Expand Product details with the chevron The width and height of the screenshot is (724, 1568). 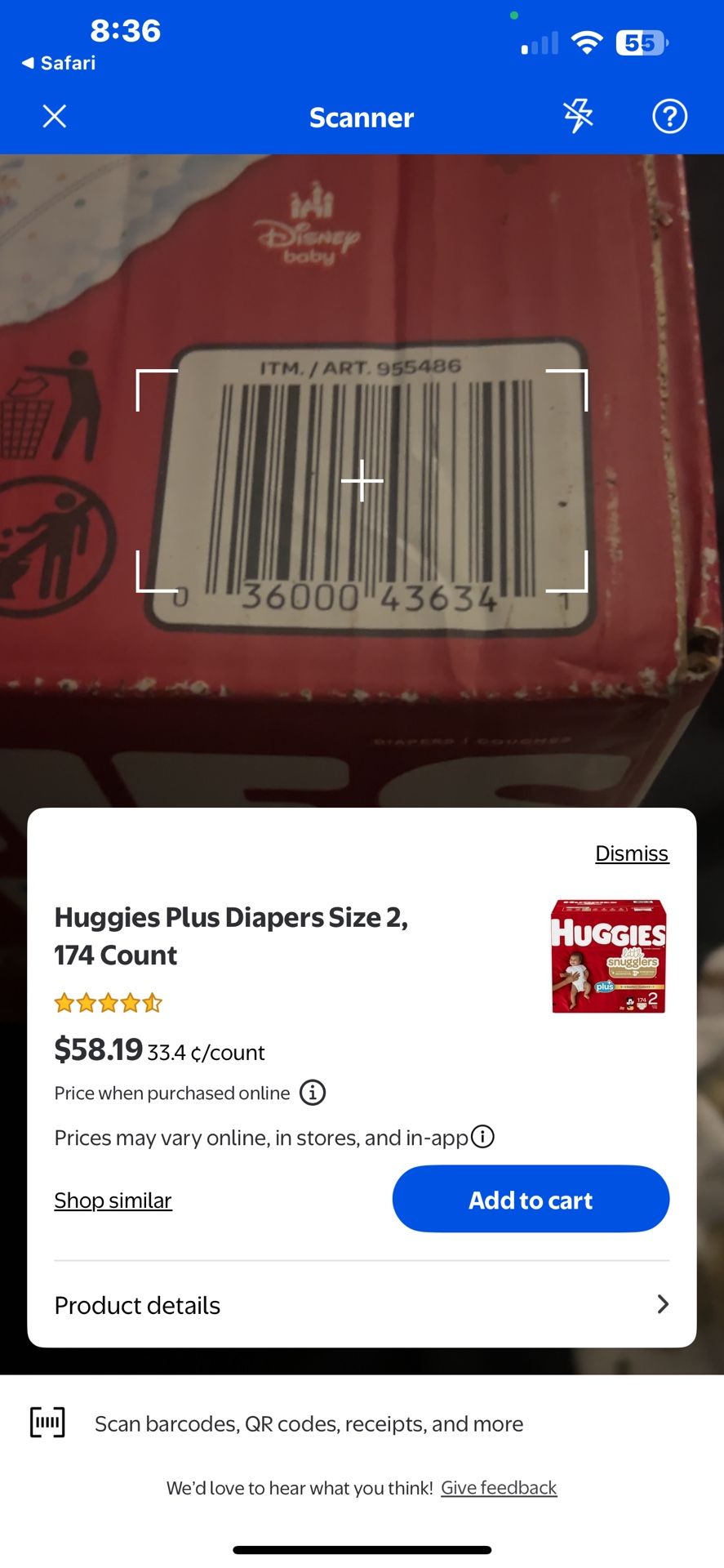click(x=663, y=1304)
